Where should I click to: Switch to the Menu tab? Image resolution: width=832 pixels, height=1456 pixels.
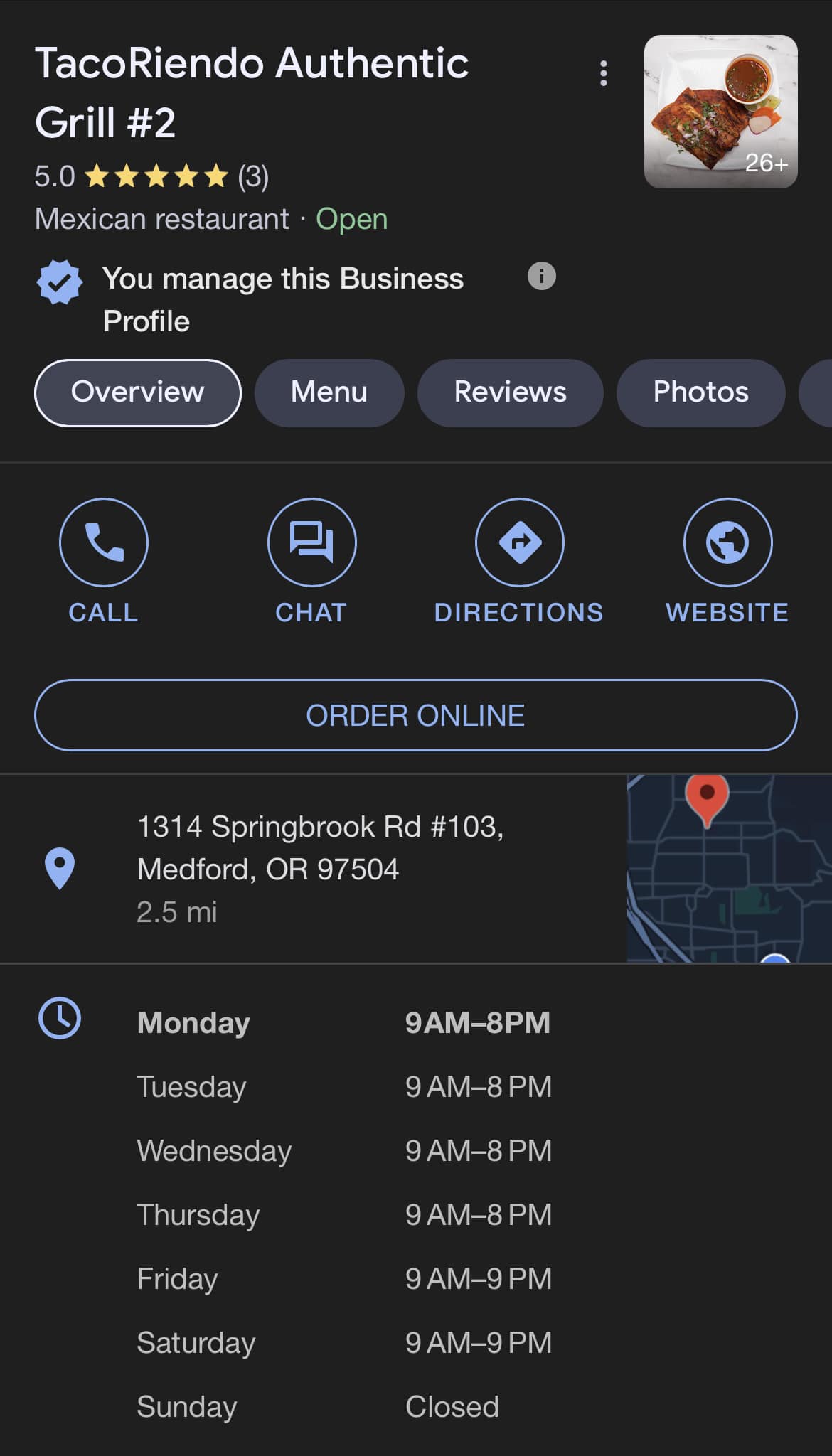pos(329,392)
